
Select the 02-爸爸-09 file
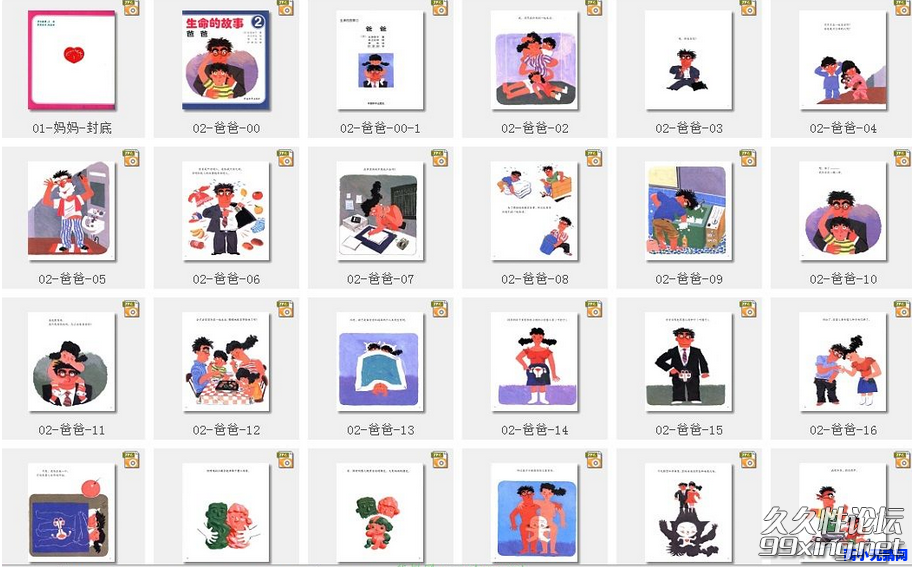pyautogui.click(x=688, y=211)
